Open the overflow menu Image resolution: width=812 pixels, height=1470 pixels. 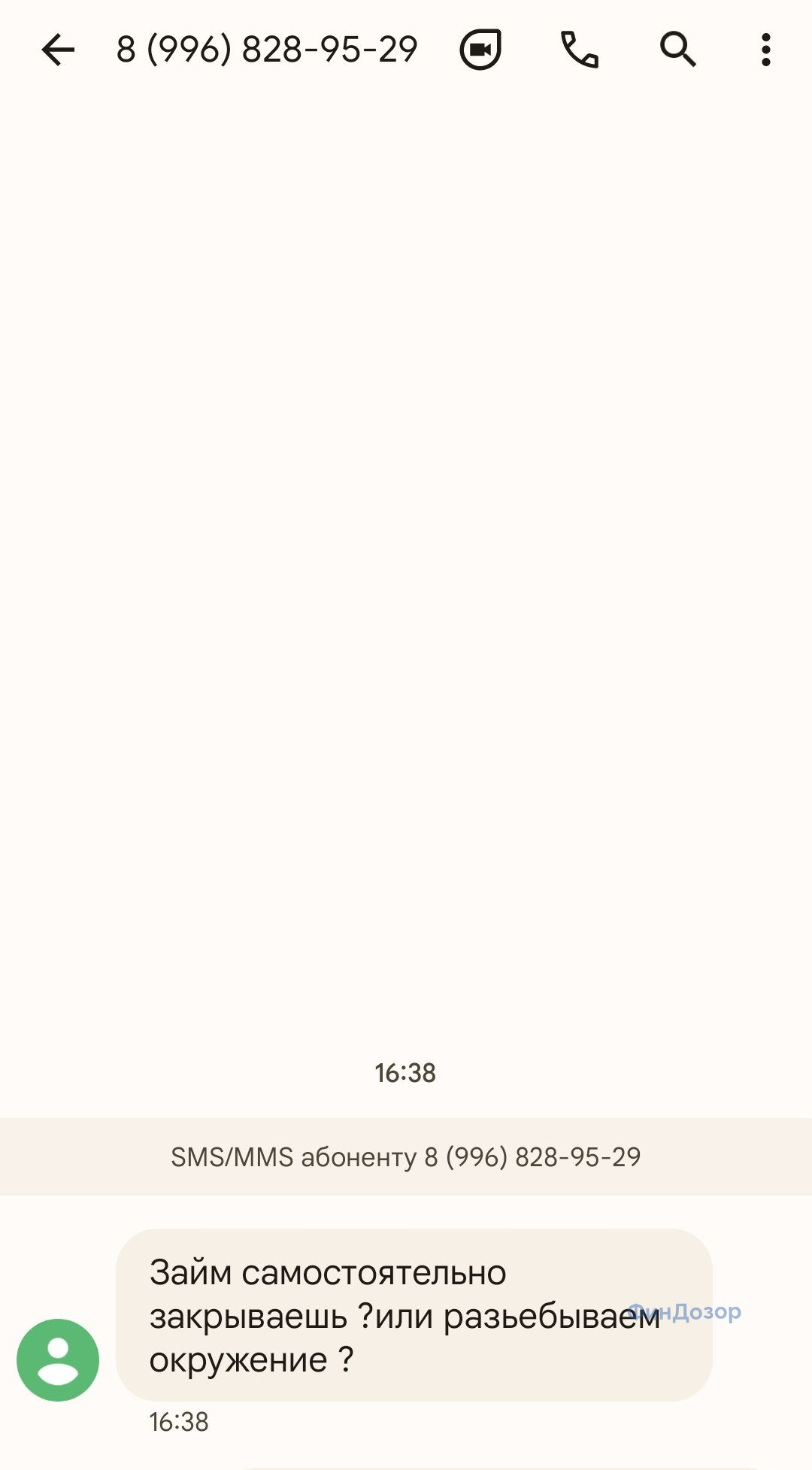(x=765, y=50)
